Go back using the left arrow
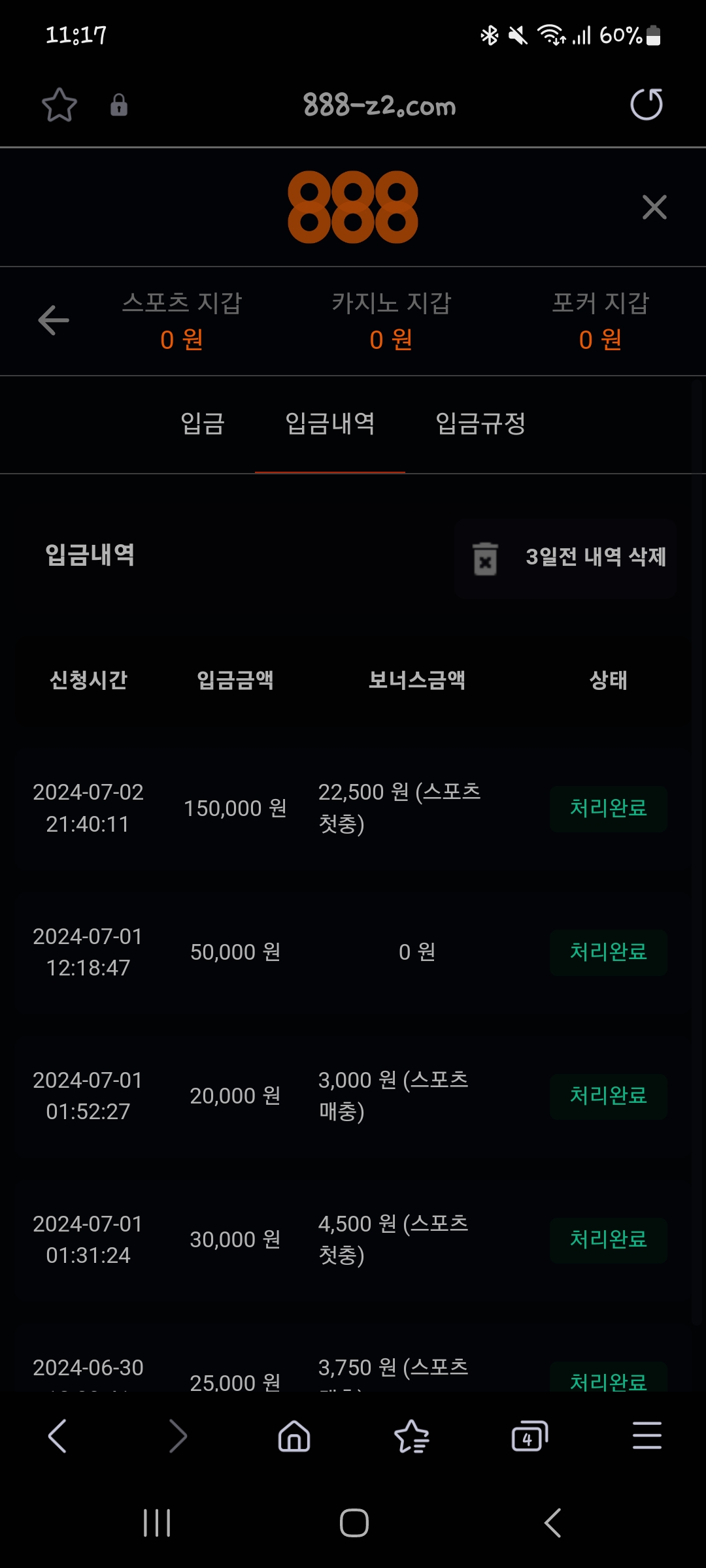Viewport: 706px width, 1568px height. 54,320
